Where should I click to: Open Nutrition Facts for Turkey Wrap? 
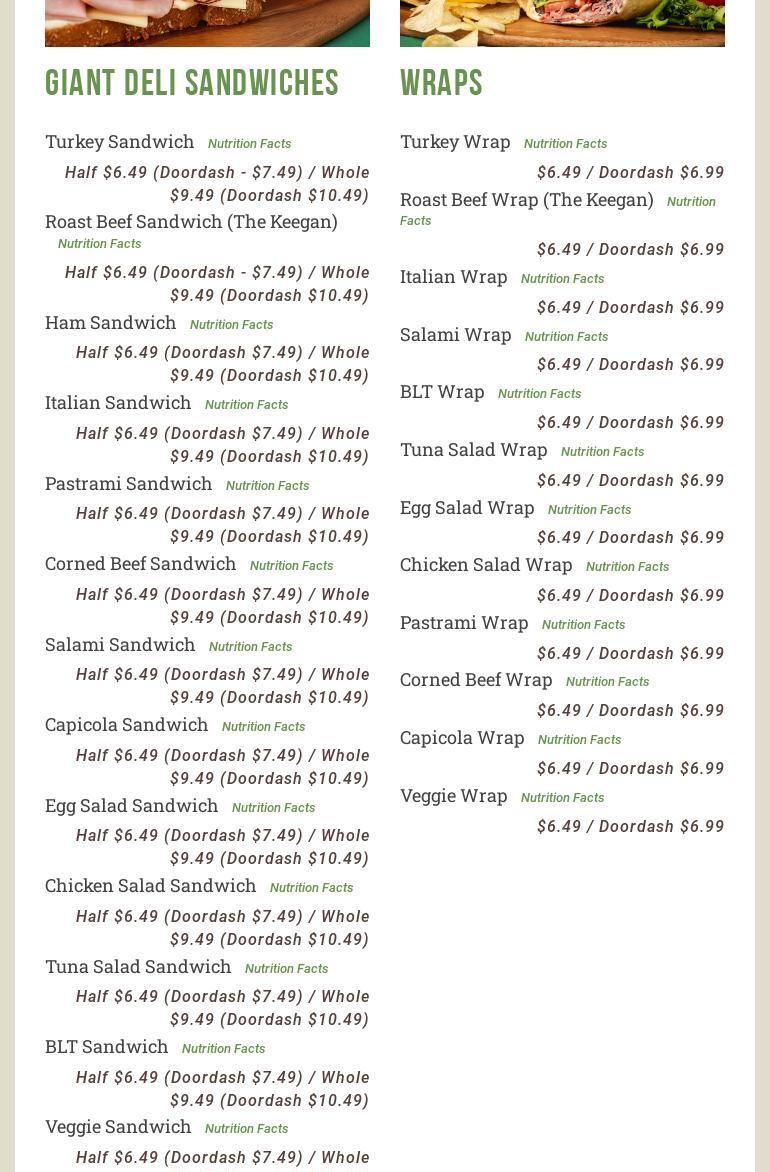point(565,144)
